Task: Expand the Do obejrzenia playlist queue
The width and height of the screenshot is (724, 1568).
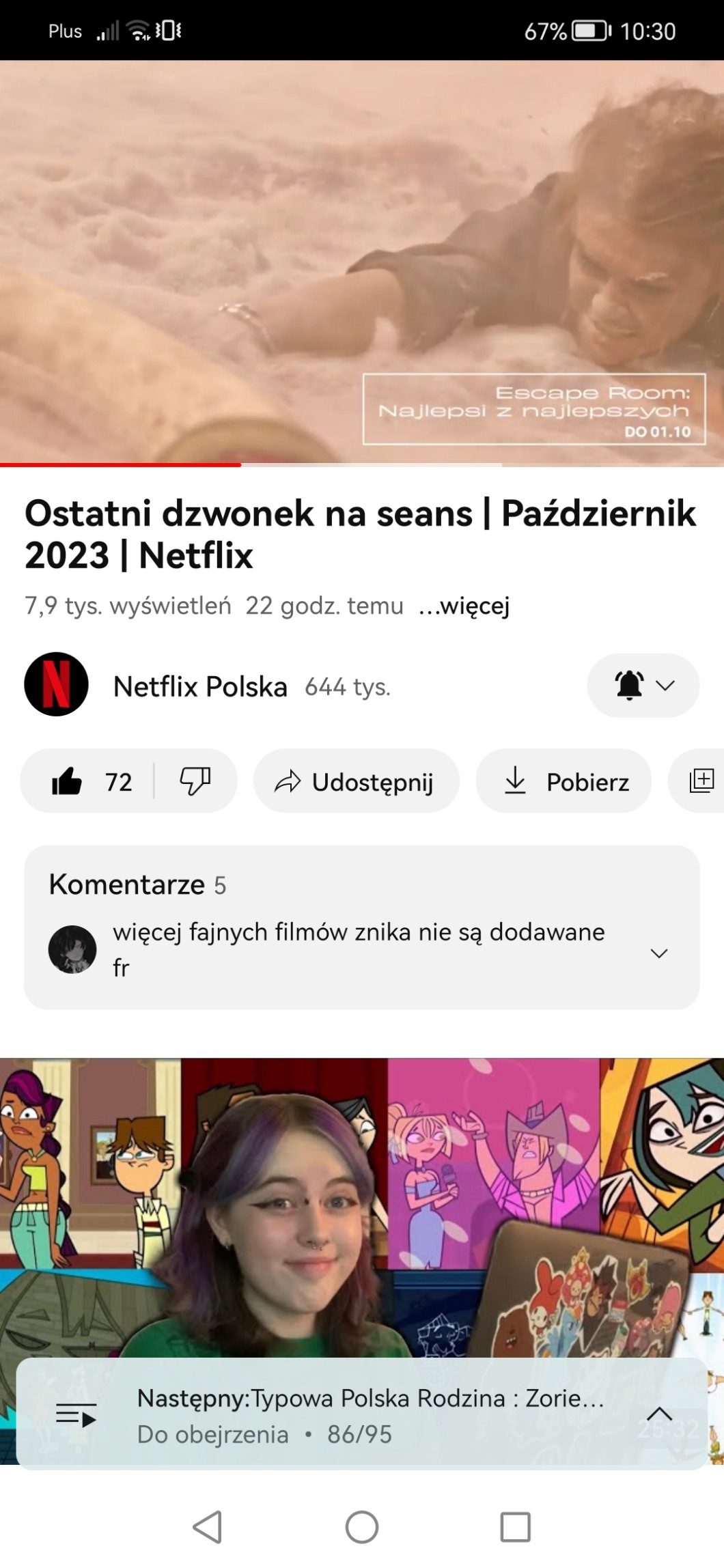Action: coord(658,1414)
